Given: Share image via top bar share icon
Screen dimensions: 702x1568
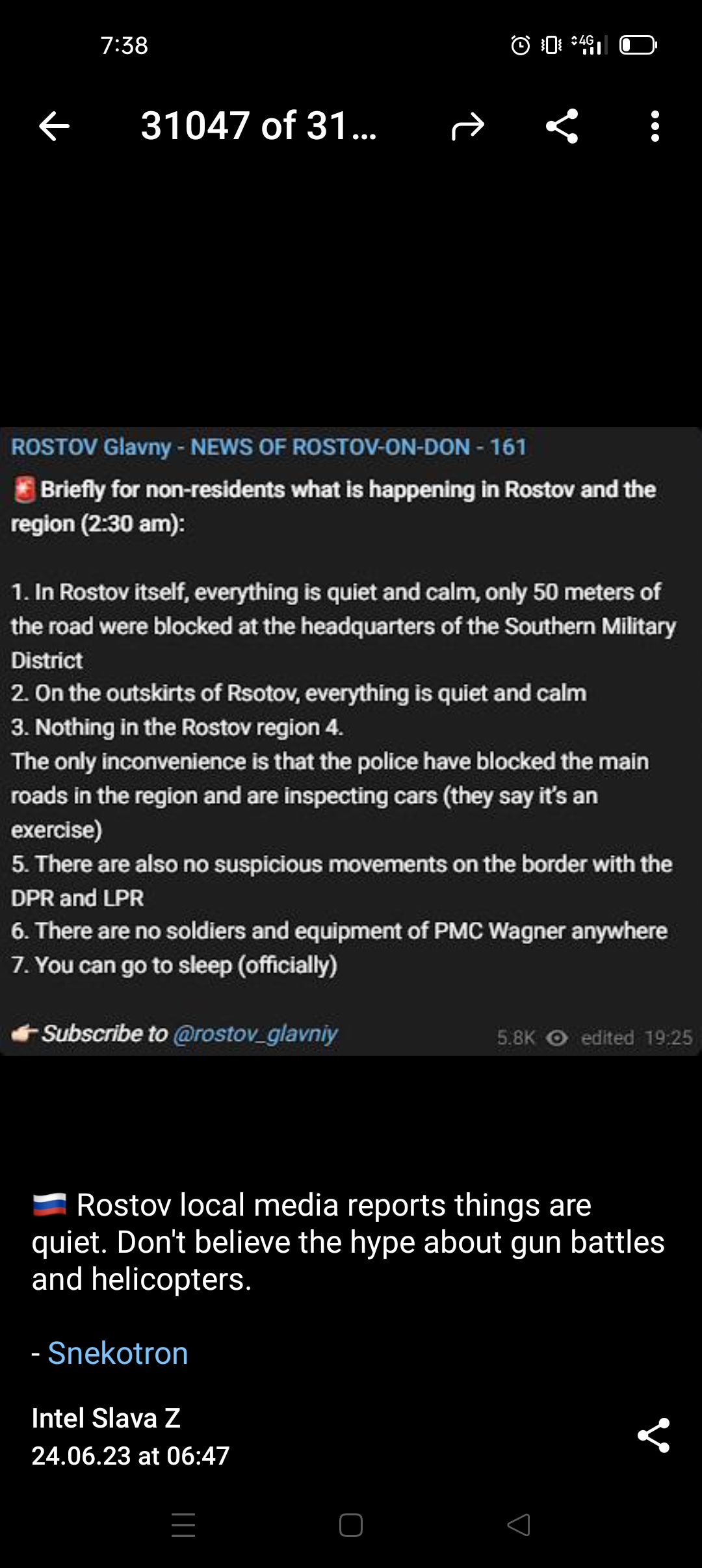Looking at the screenshot, I should click(562, 126).
